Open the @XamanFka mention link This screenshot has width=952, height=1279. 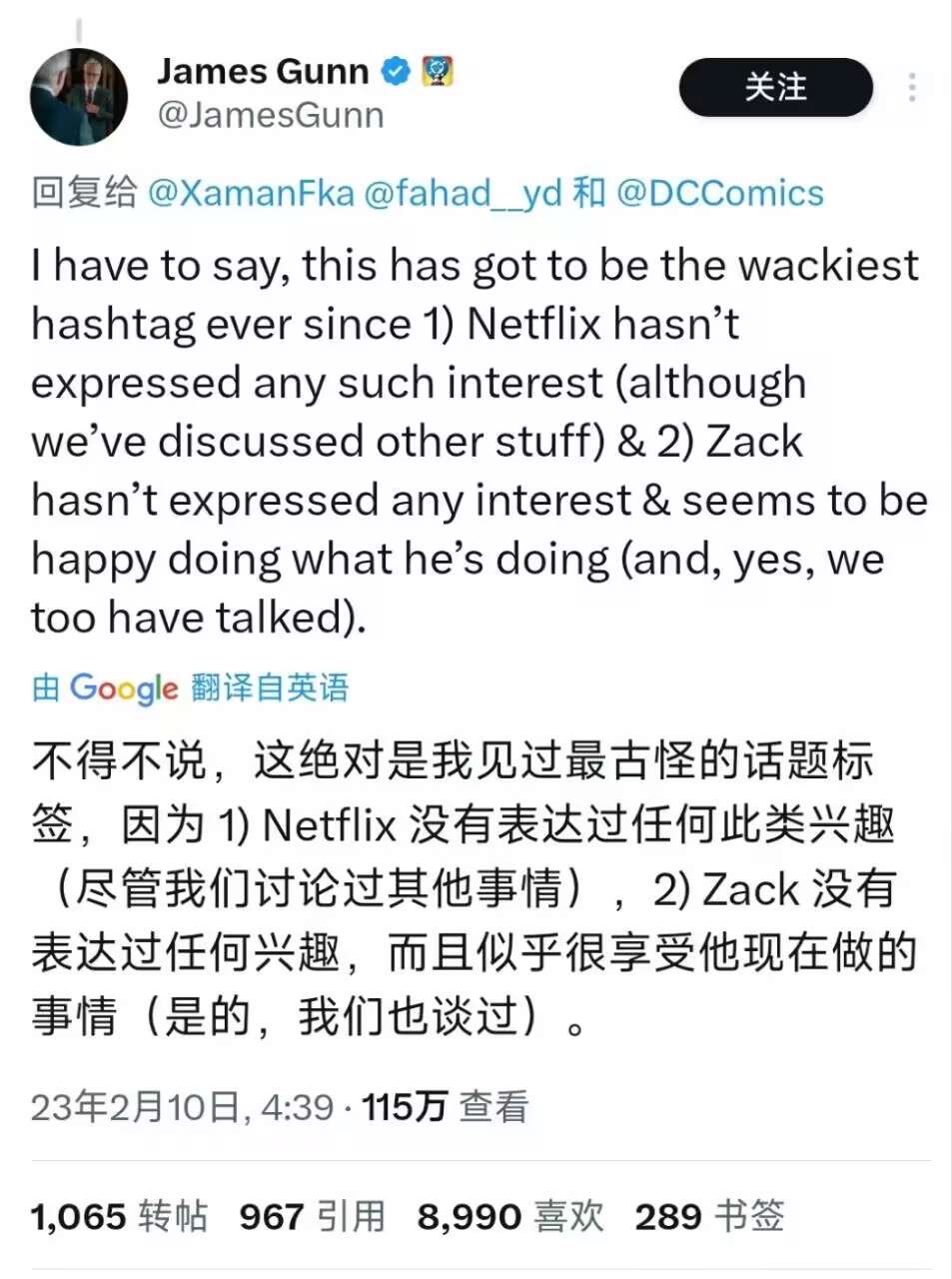(251, 193)
